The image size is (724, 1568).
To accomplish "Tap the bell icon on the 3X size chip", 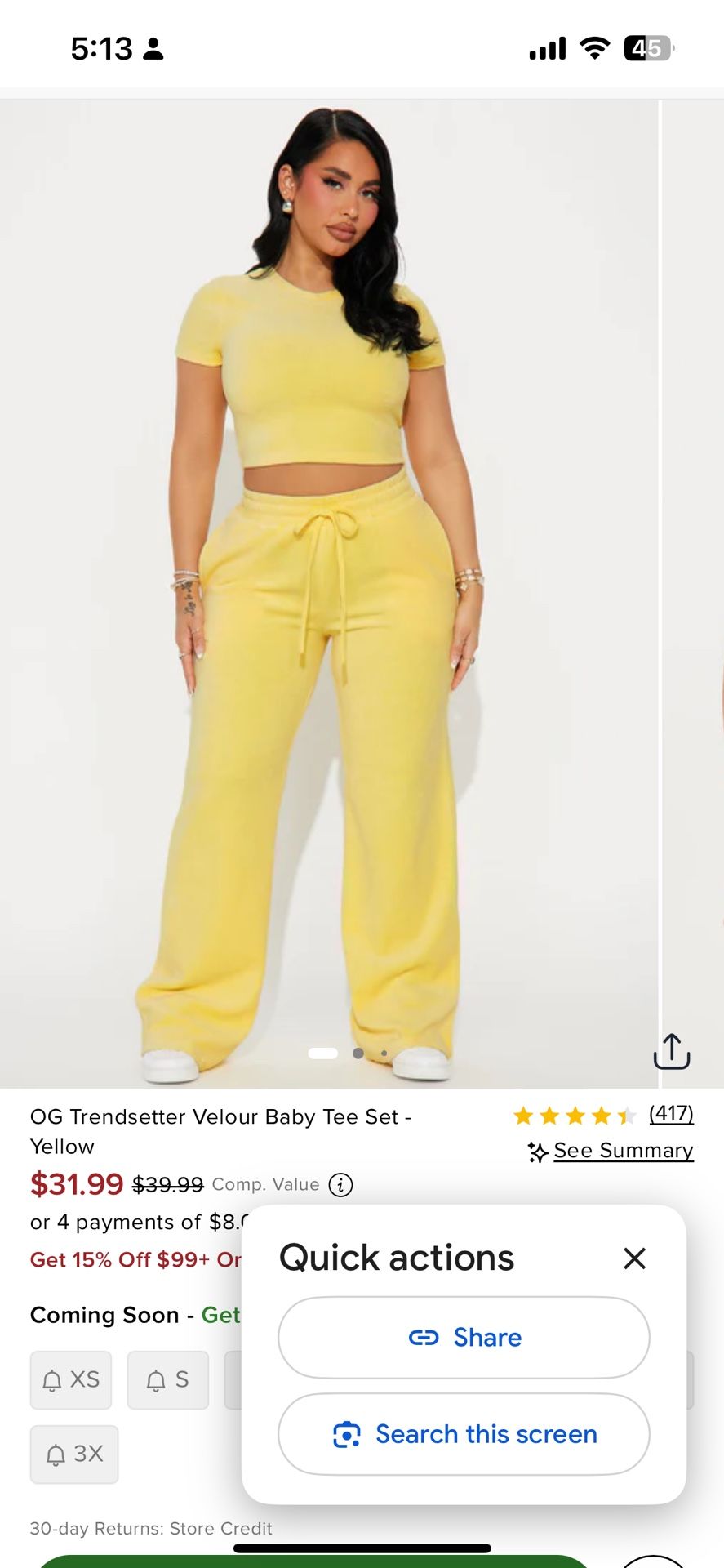I will coord(55,1454).
